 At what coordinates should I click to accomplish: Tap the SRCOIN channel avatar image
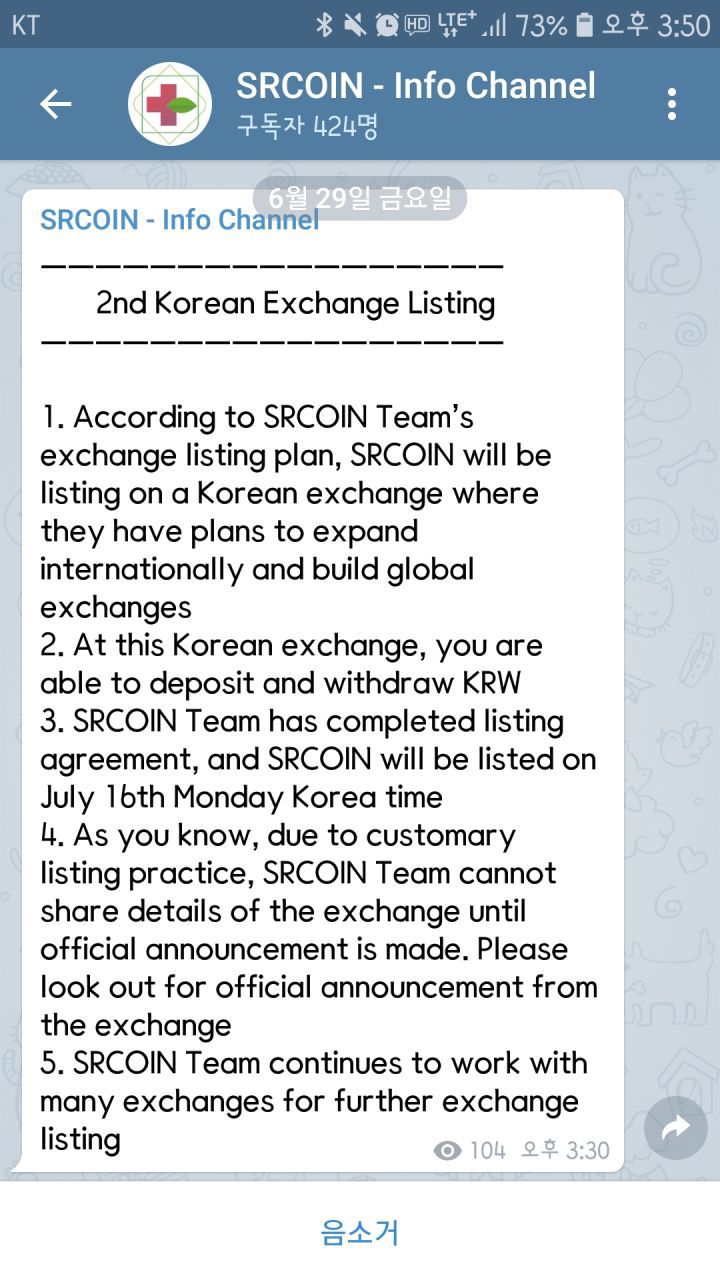click(x=170, y=104)
